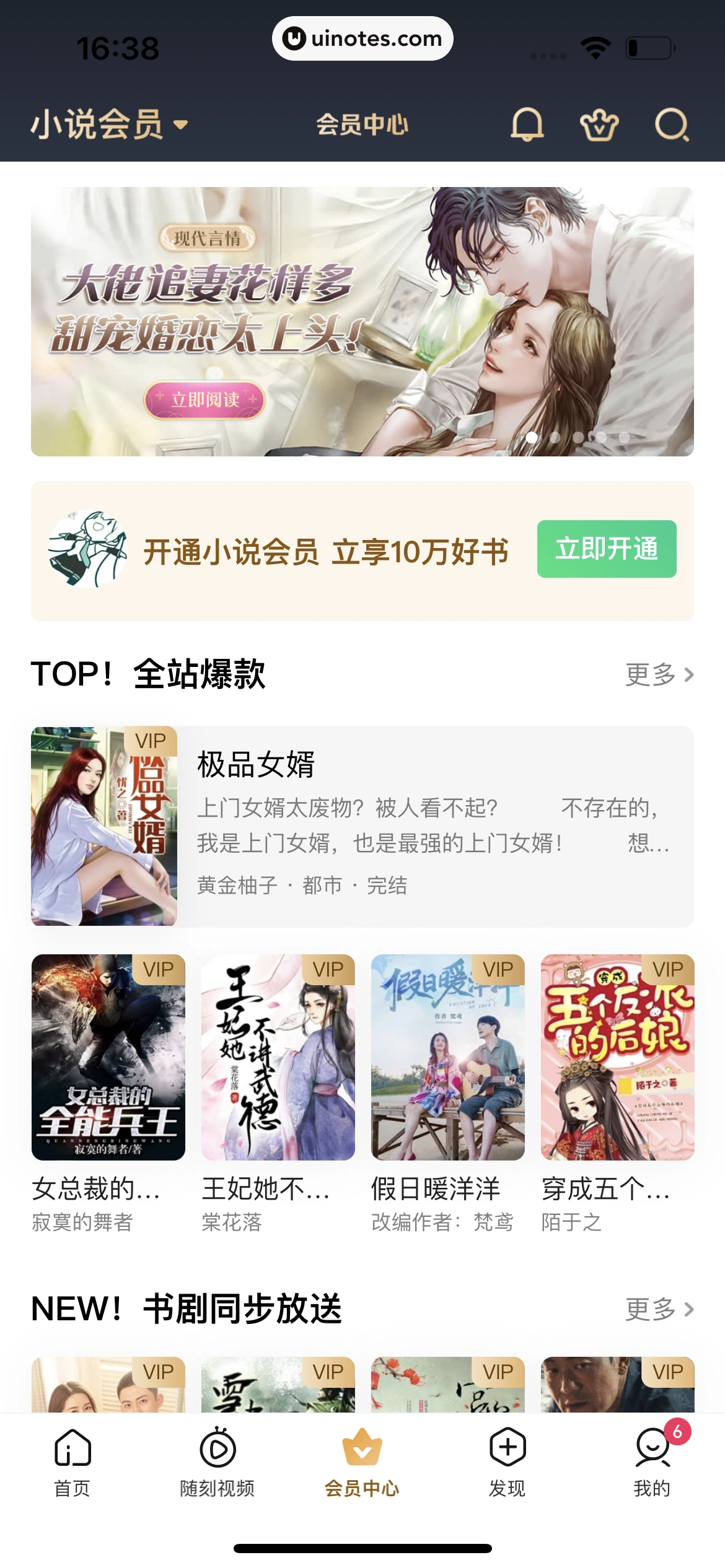Viewport: 725px width, 1568px height.
Task: Go to the 首页 tab
Action: point(72,1463)
